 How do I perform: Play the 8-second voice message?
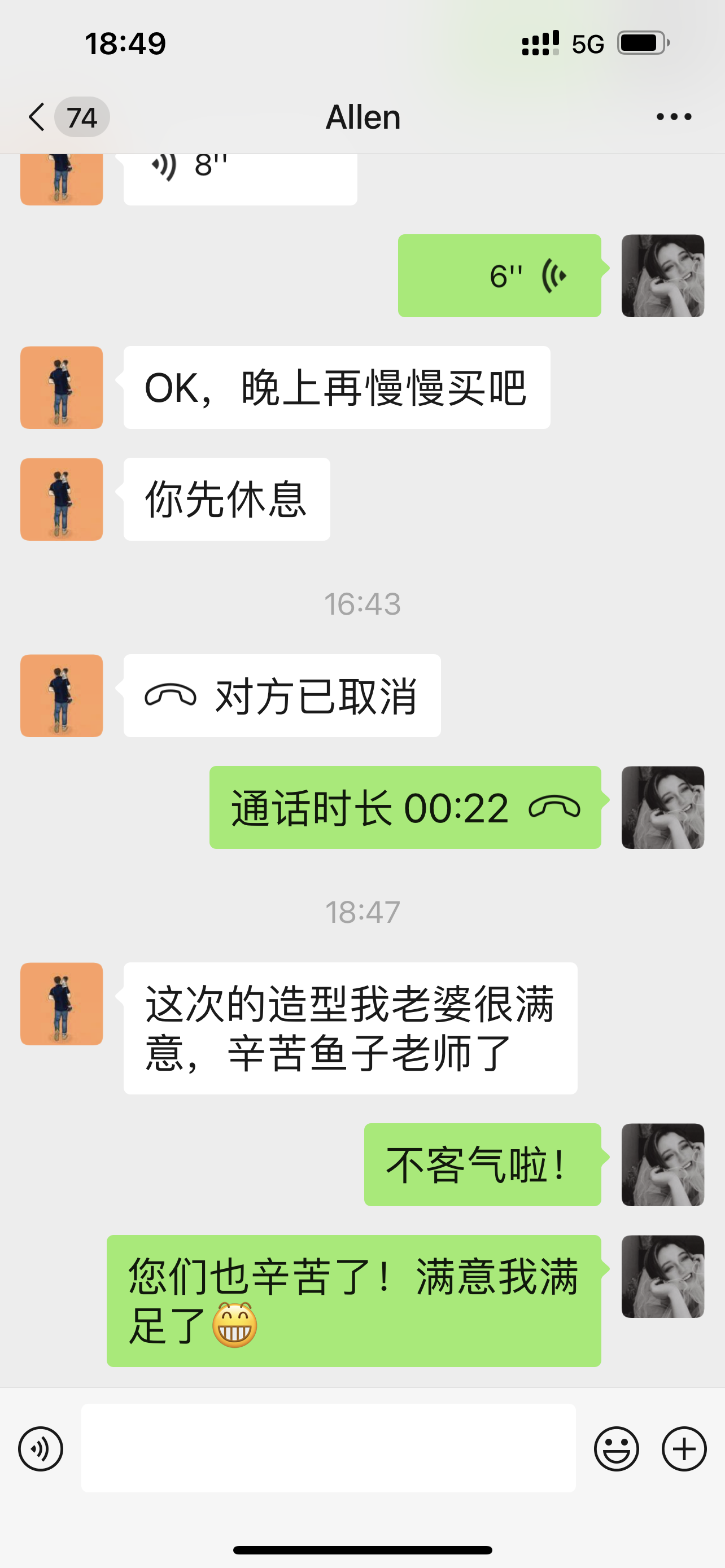click(239, 177)
